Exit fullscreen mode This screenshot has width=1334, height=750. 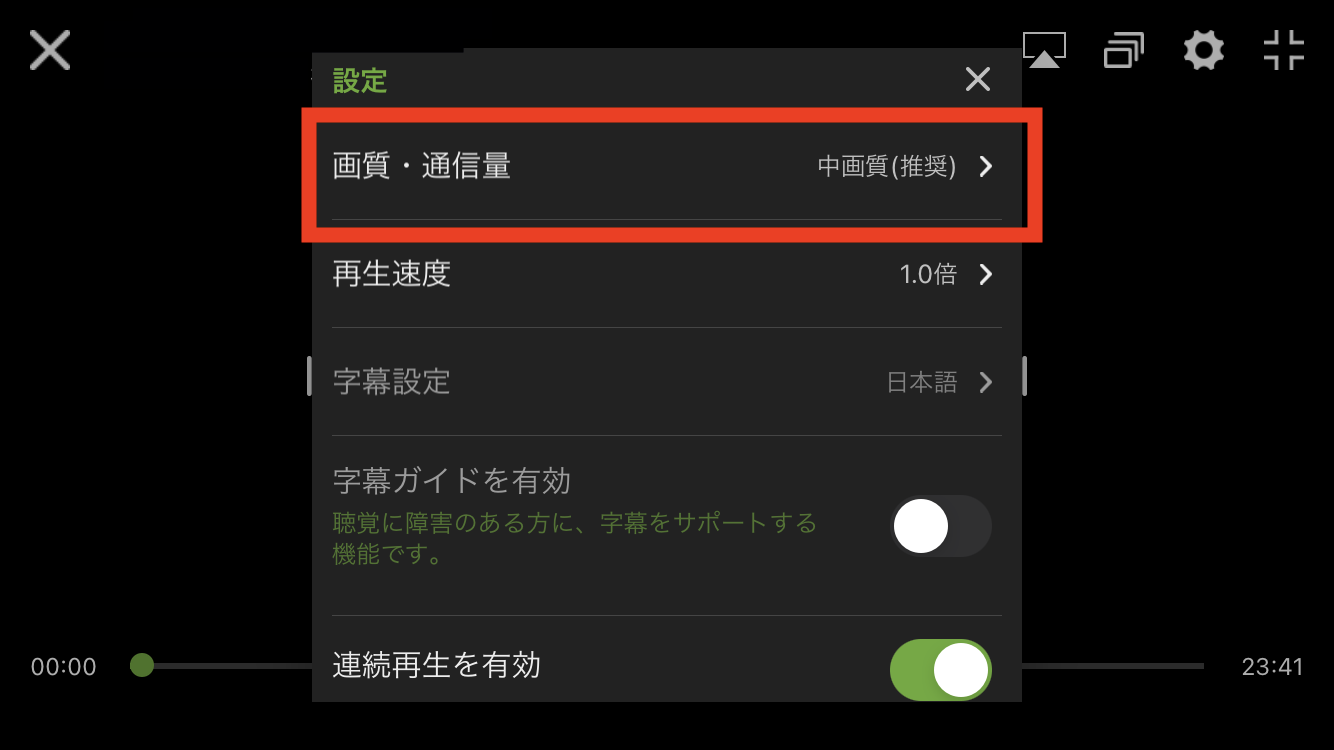(1283, 50)
